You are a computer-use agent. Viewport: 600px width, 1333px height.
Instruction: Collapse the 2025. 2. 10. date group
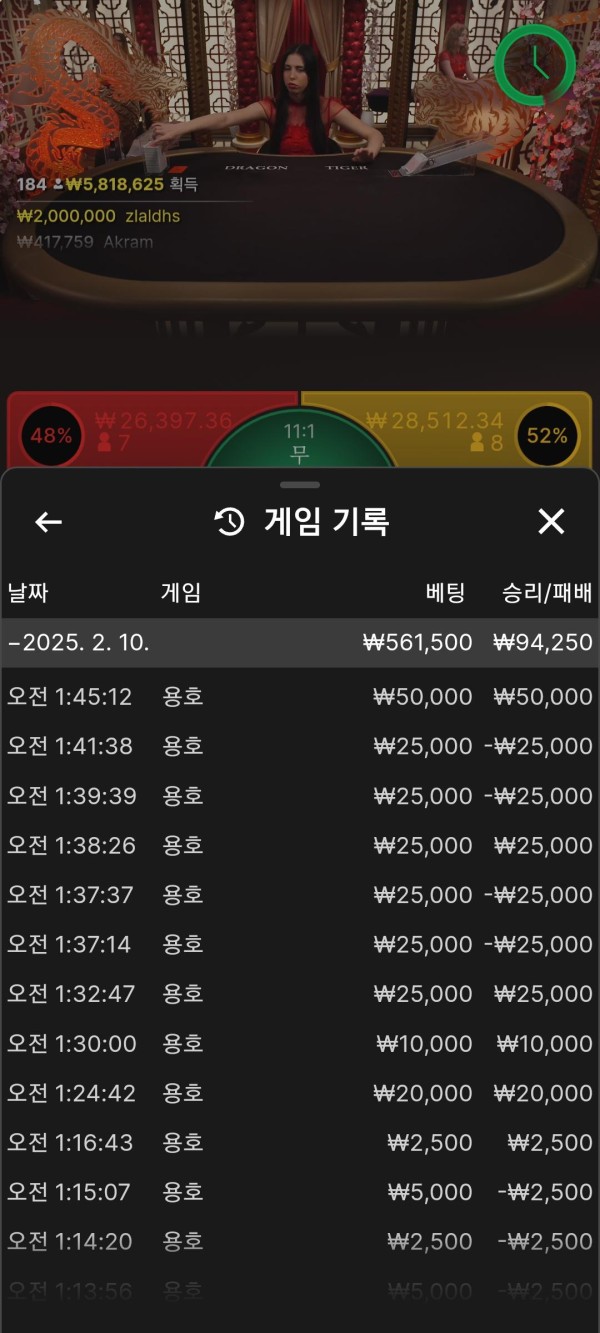coord(78,643)
